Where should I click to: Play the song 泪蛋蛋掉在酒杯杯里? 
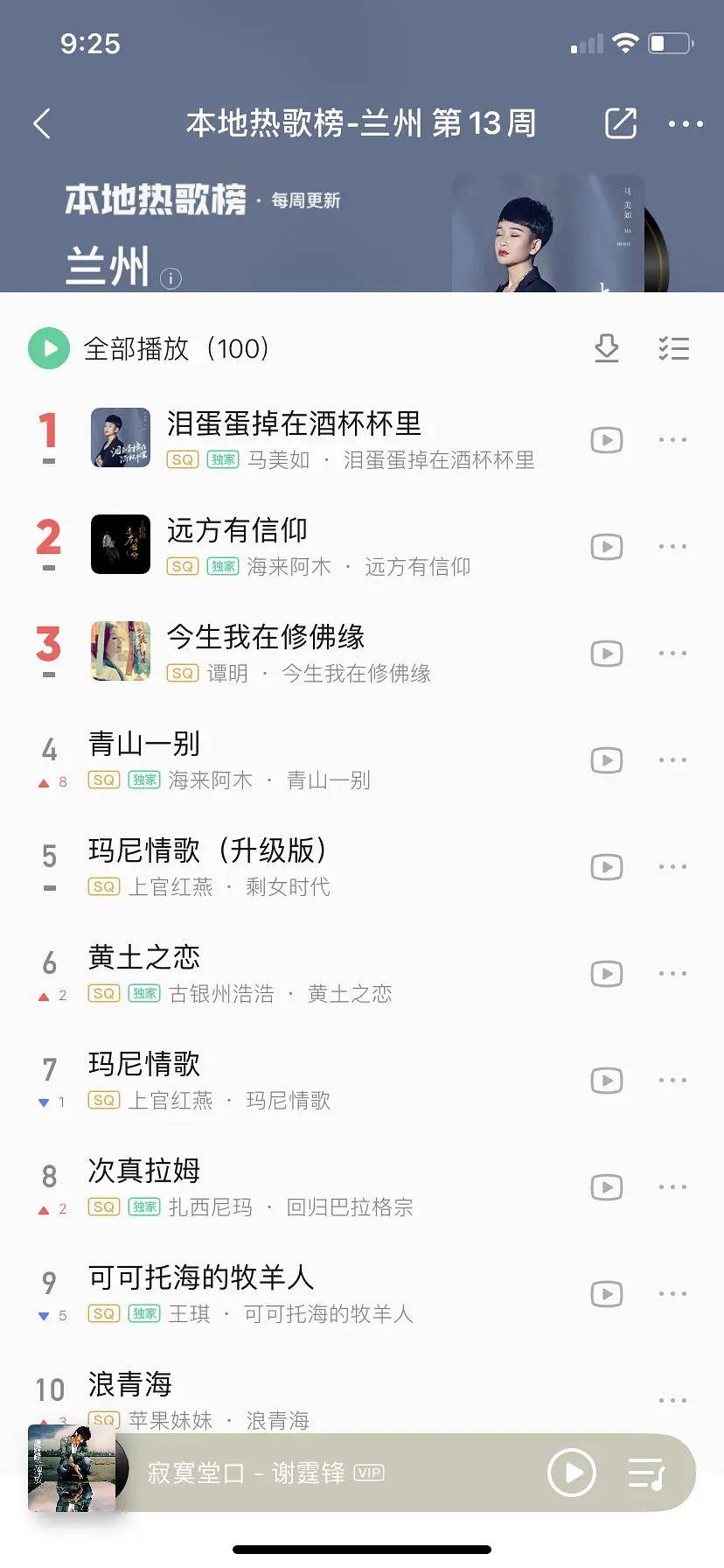click(294, 424)
